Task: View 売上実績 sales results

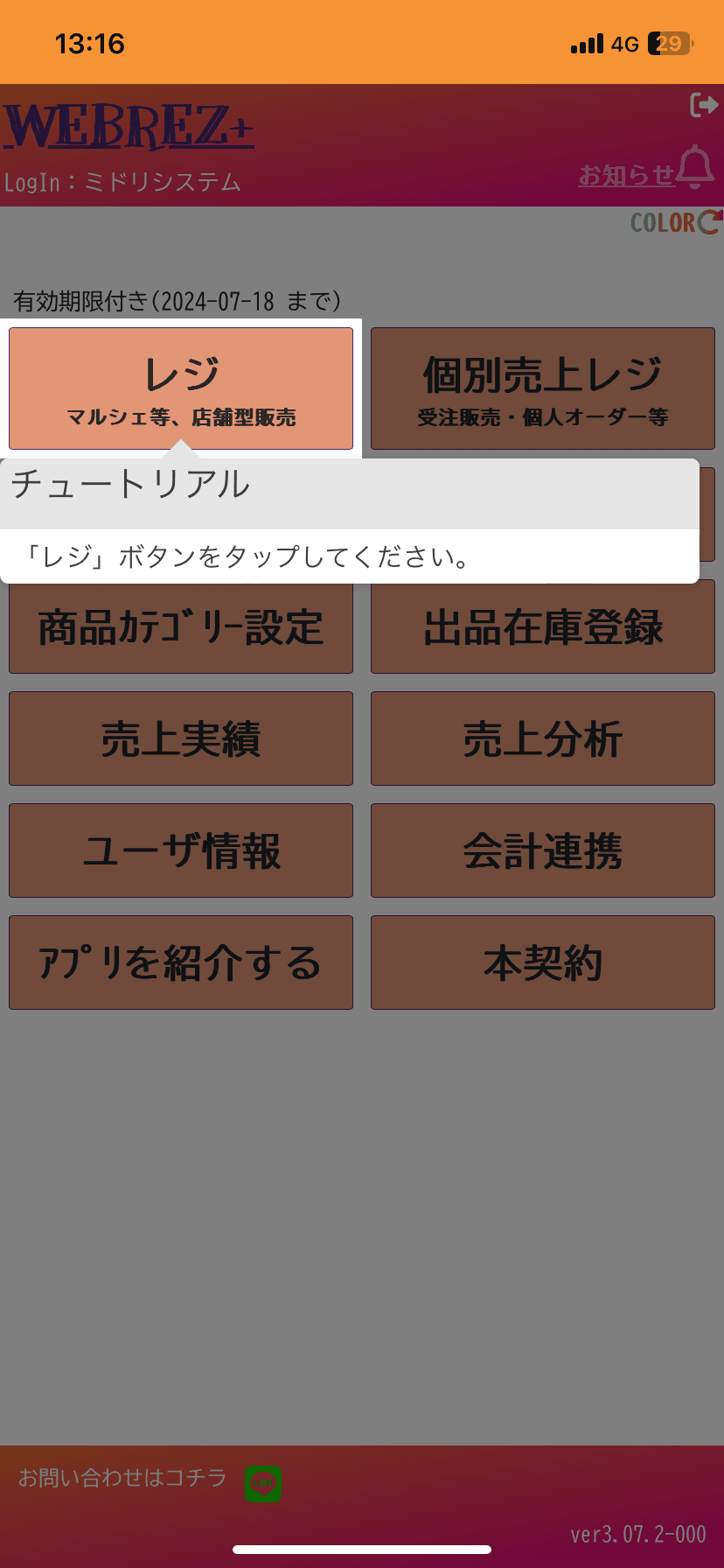Action: (x=181, y=738)
